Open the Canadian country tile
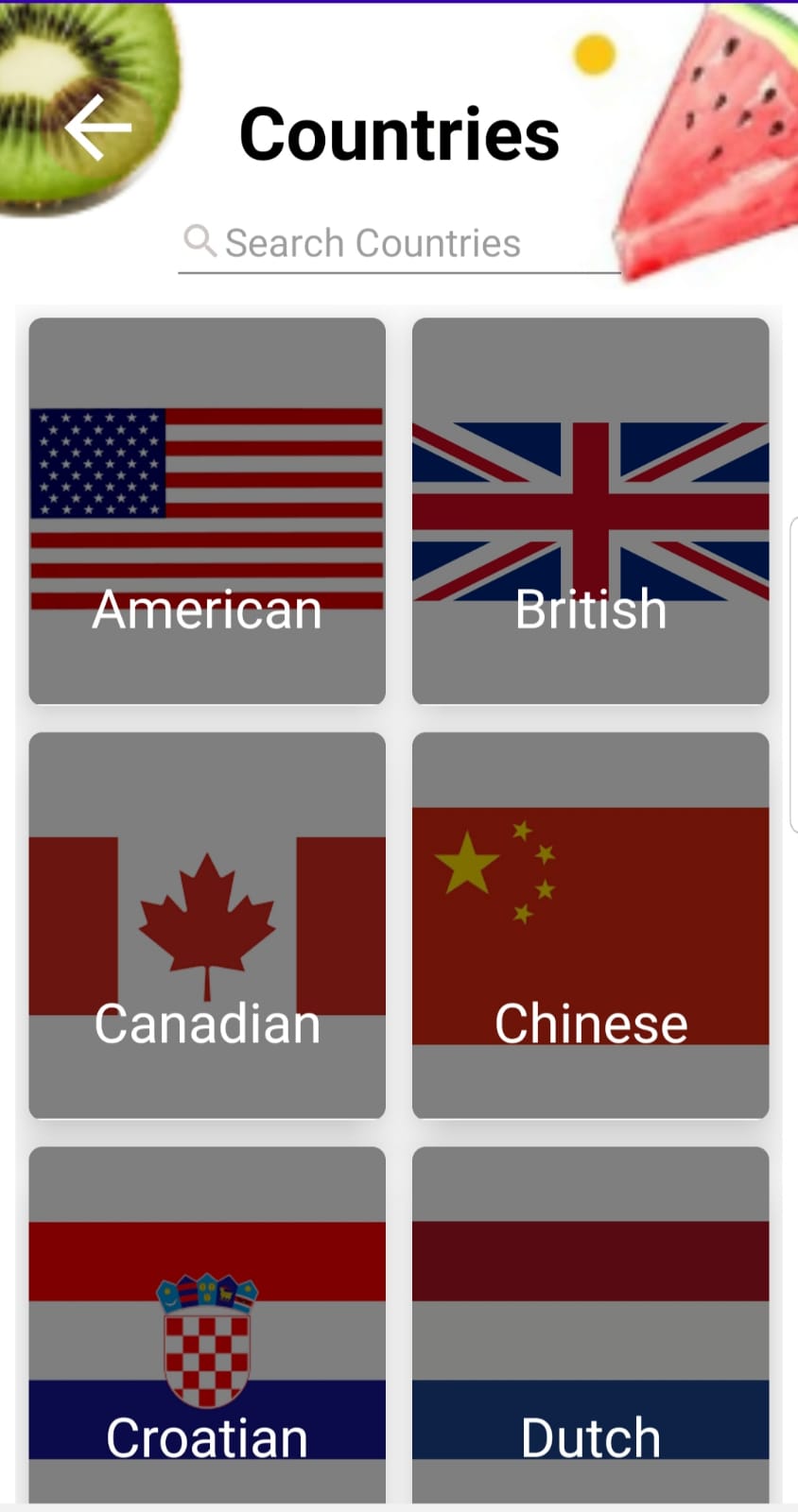 [x=207, y=925]
